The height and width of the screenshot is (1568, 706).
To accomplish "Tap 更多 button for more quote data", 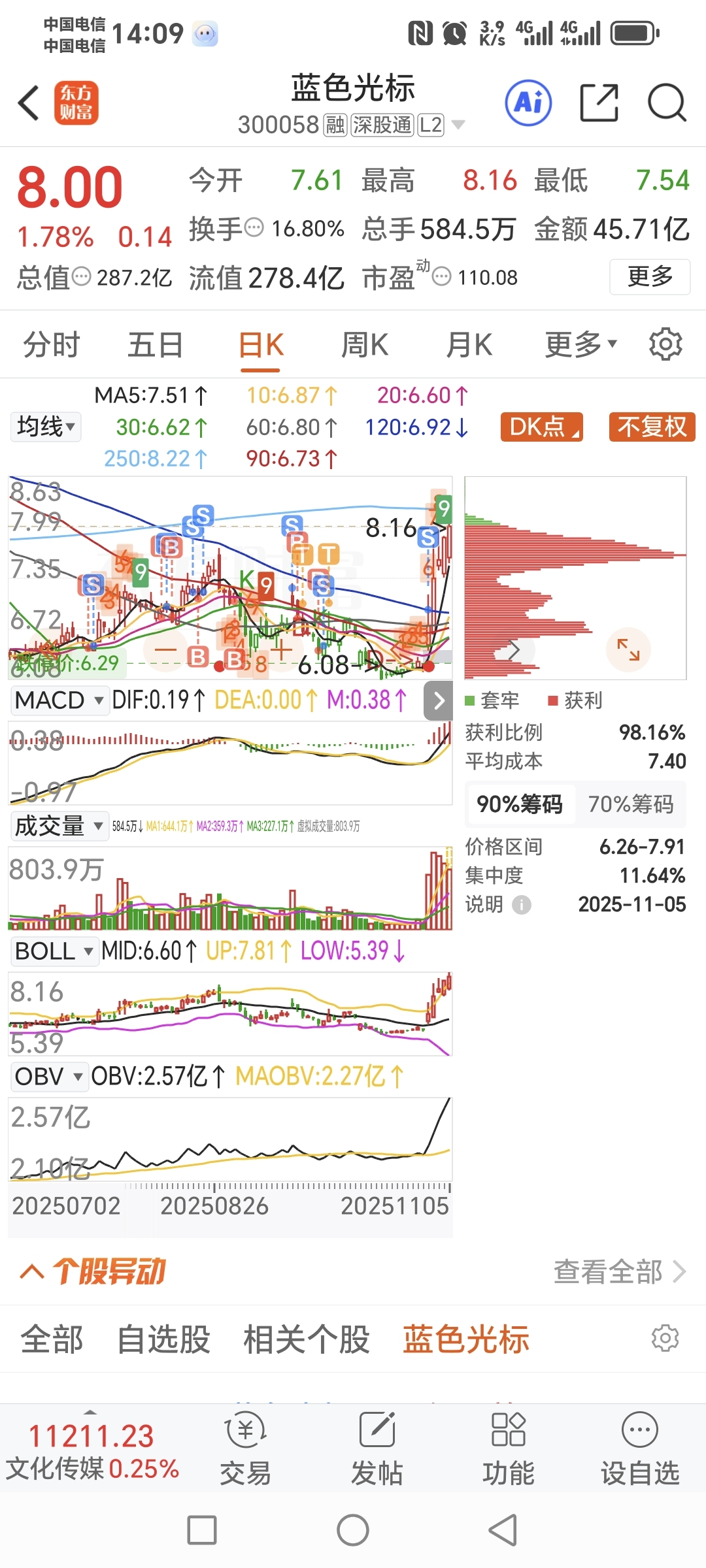I will [650, 276].
